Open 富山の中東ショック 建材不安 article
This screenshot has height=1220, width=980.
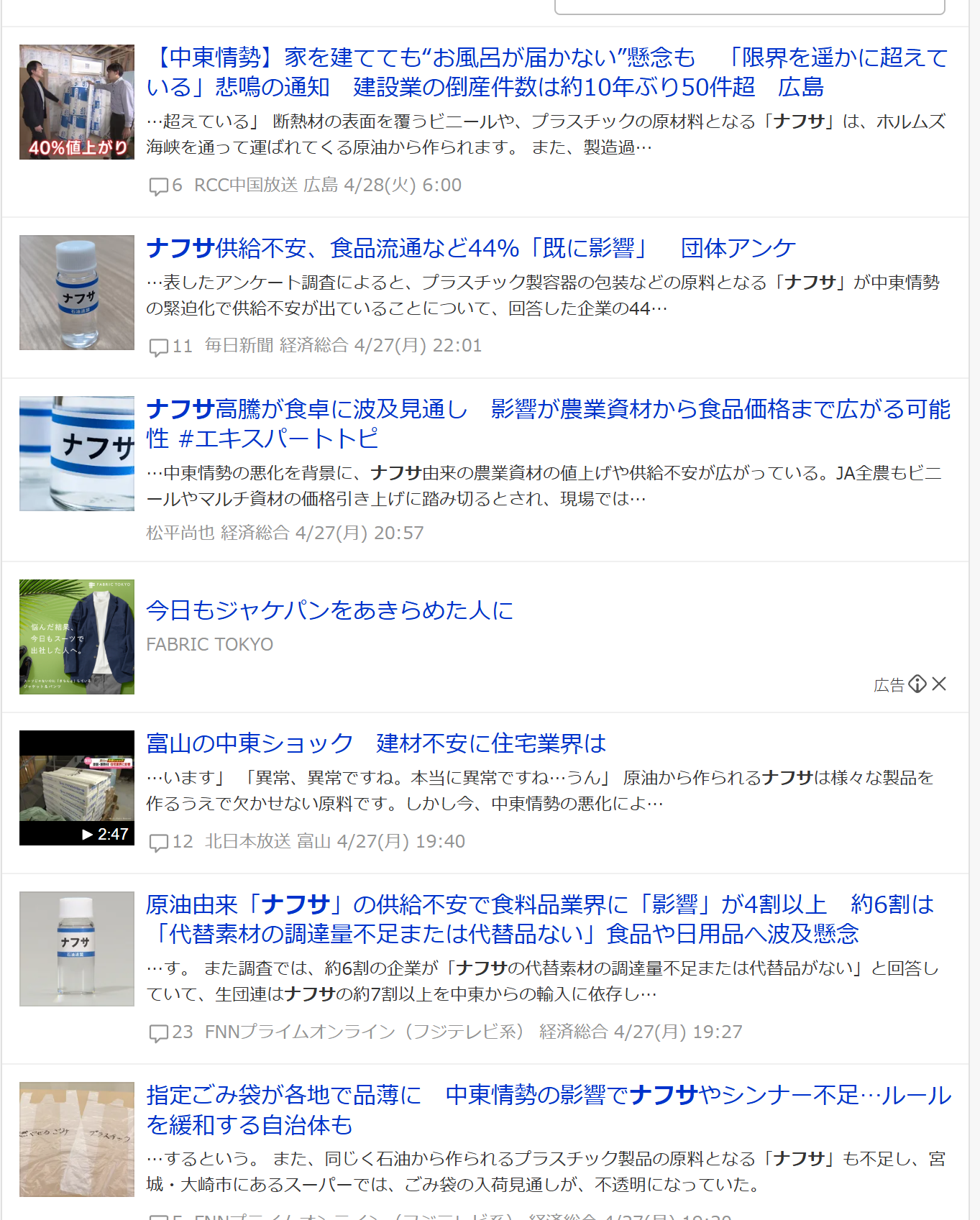[x=376, y=743]
